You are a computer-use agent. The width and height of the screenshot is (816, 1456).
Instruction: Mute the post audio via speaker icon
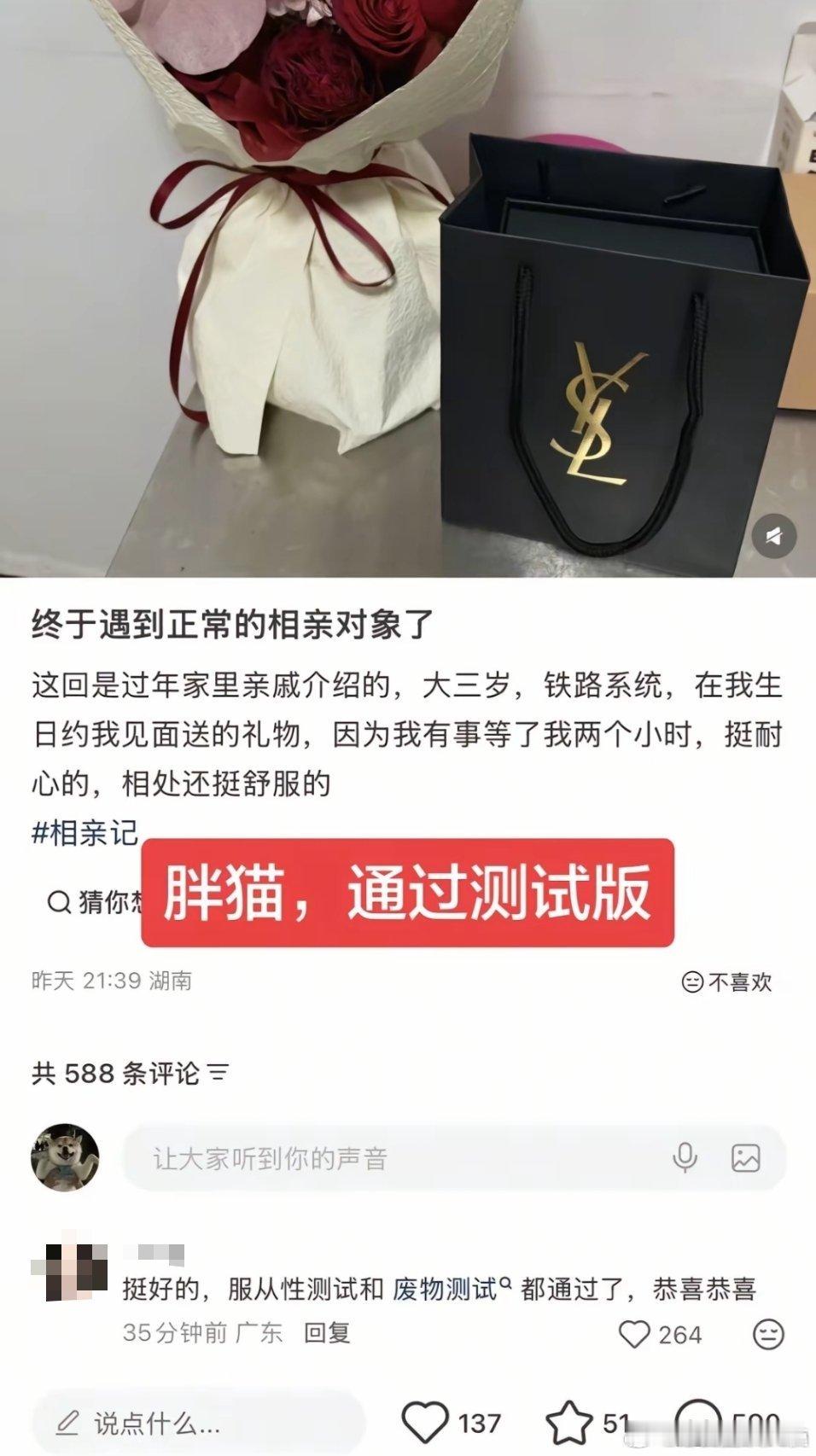point(775,538)
